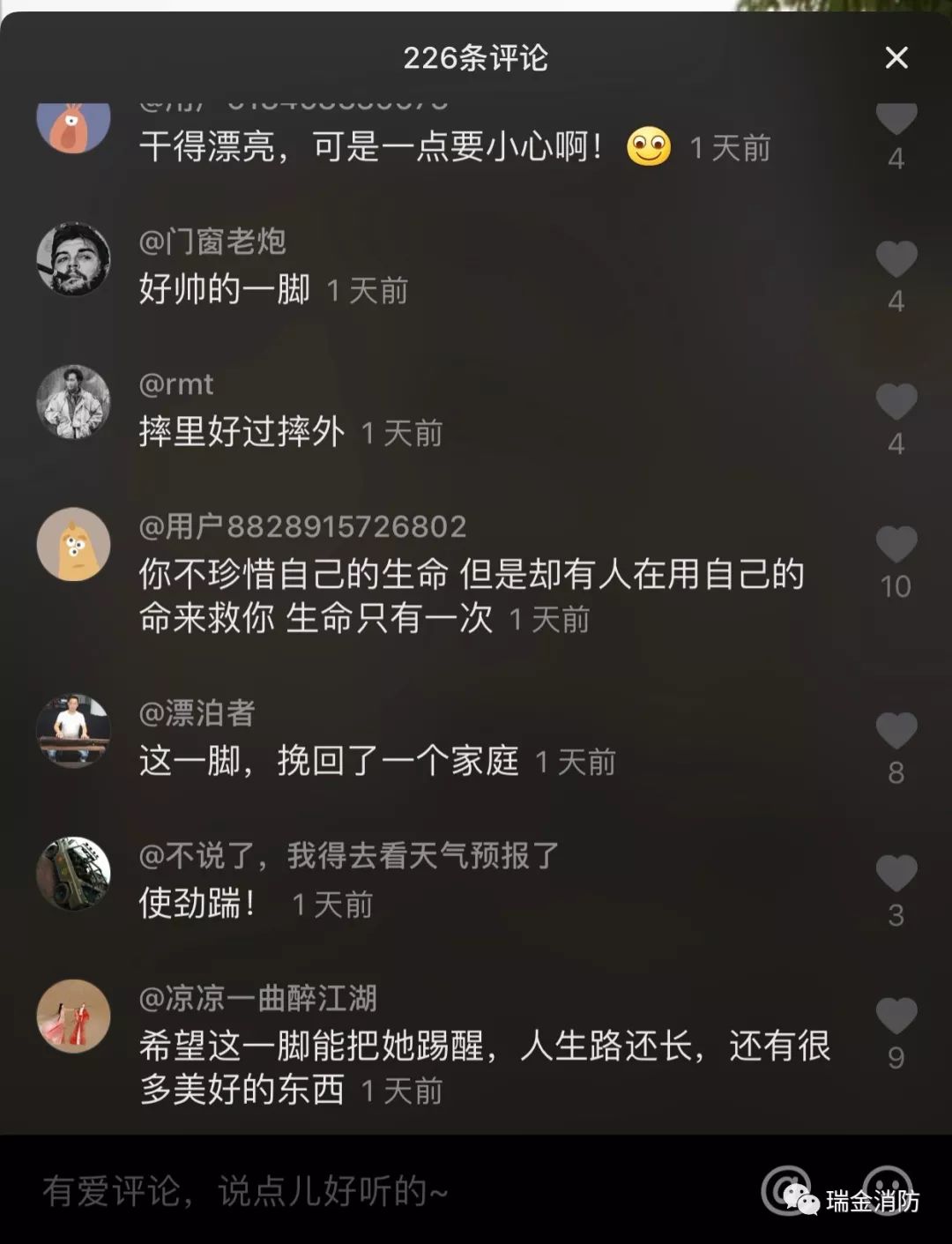
Task: Tap the 有爱评论 comment input field
Action: [x=353, y=1191]
